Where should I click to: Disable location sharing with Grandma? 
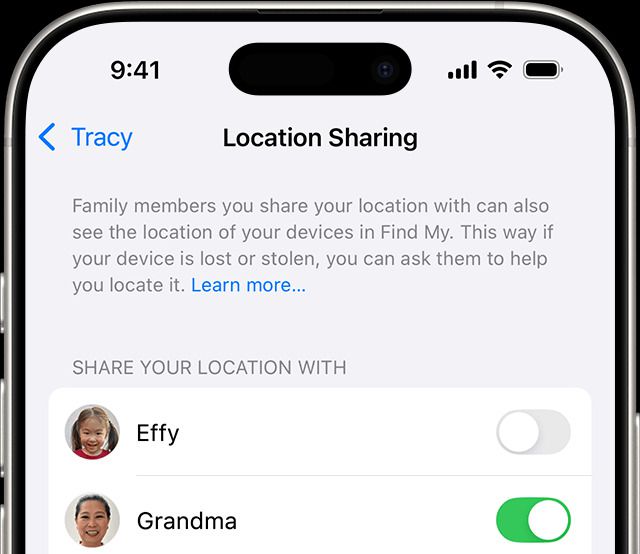533,520
